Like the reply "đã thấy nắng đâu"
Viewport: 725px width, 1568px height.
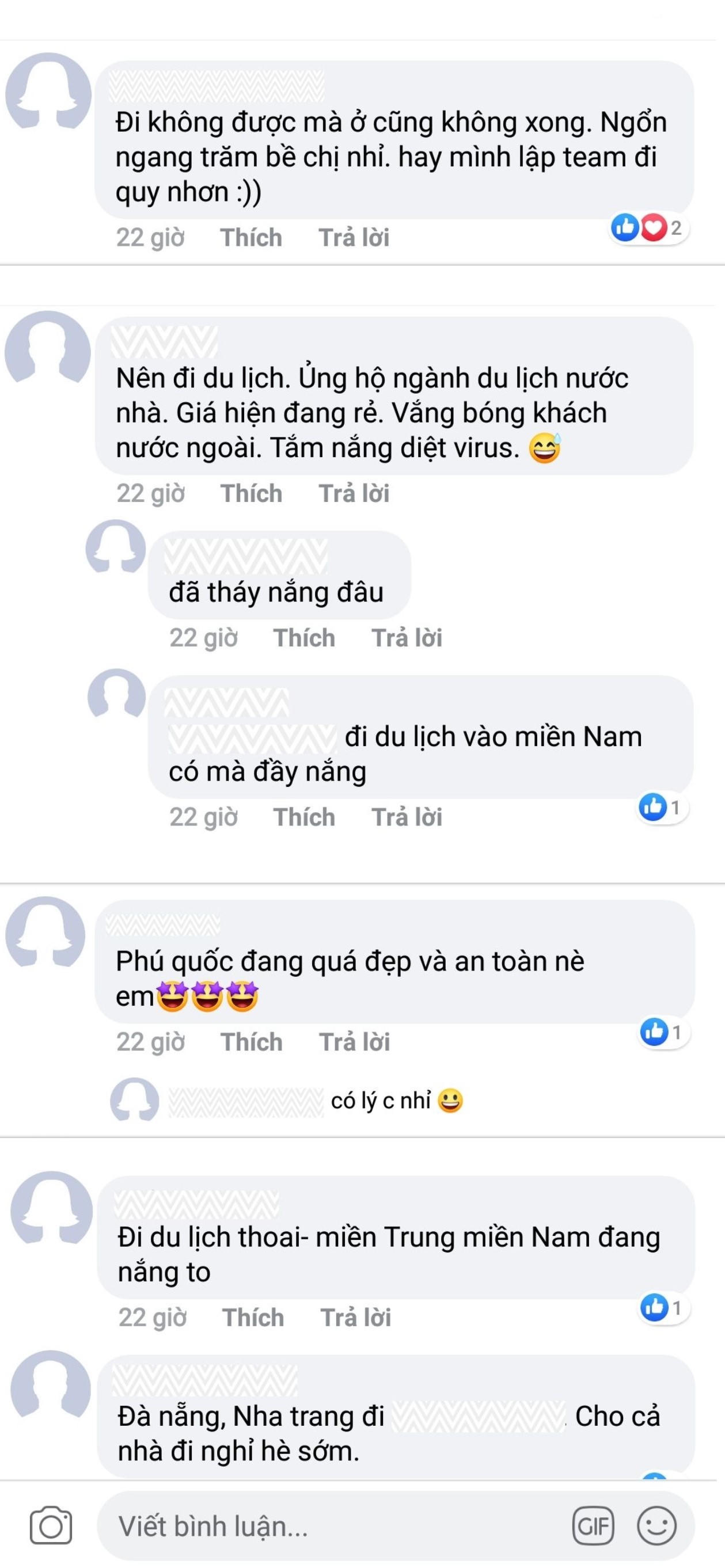(303, 638)
